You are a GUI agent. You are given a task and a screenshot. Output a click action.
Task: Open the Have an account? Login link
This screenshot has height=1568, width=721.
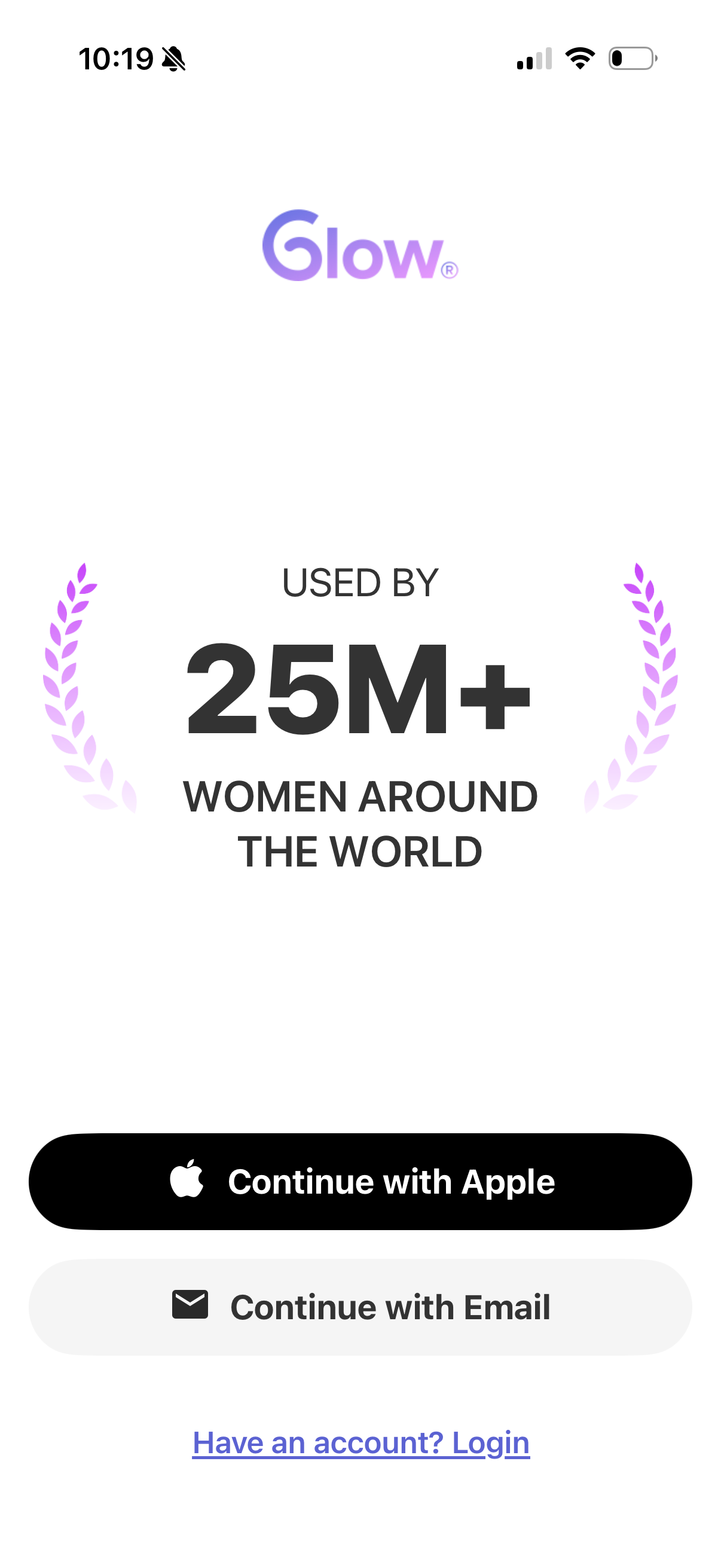tap(361, 1442)
